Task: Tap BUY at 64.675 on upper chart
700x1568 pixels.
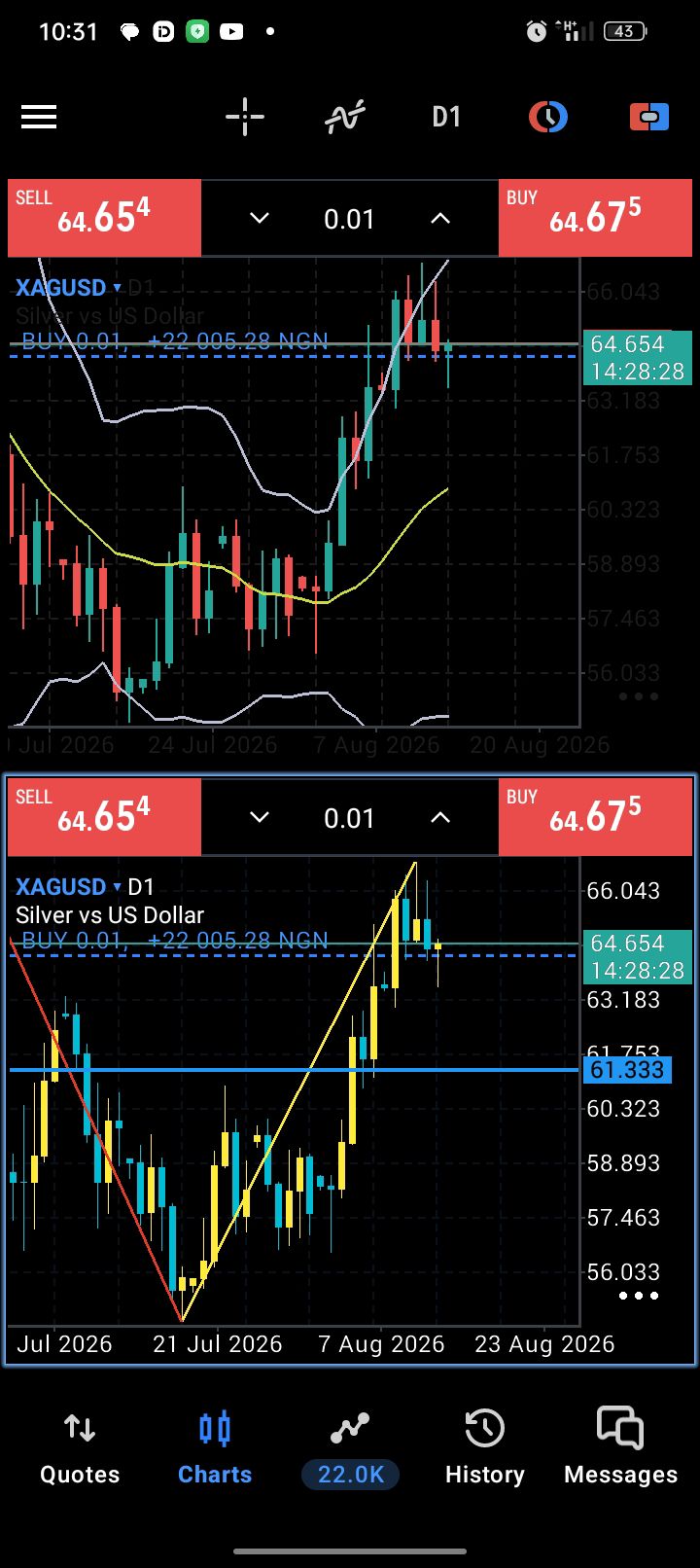Action: tap(595, 218)
